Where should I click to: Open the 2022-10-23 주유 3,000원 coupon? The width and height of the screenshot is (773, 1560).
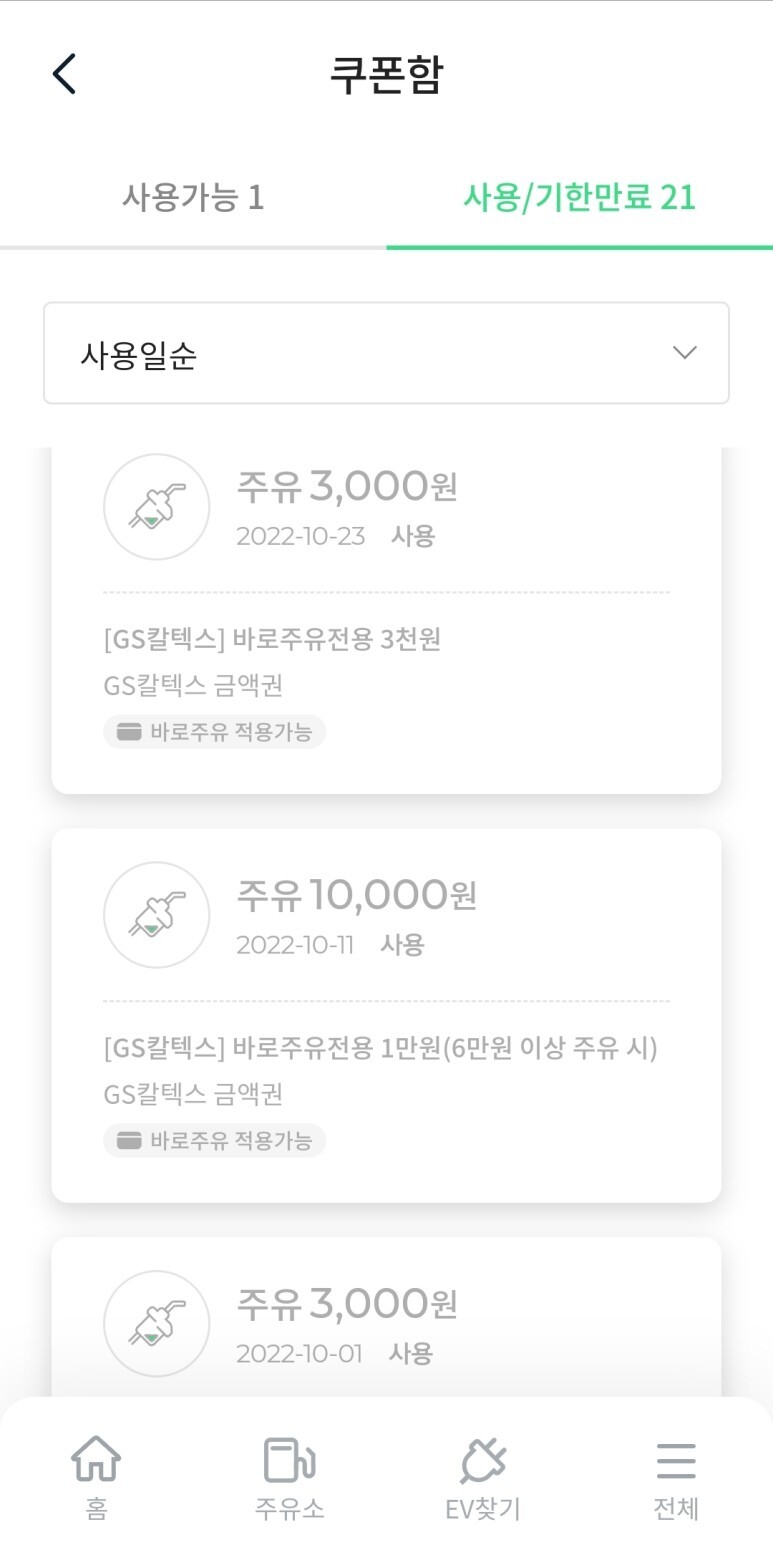(386, 620)
